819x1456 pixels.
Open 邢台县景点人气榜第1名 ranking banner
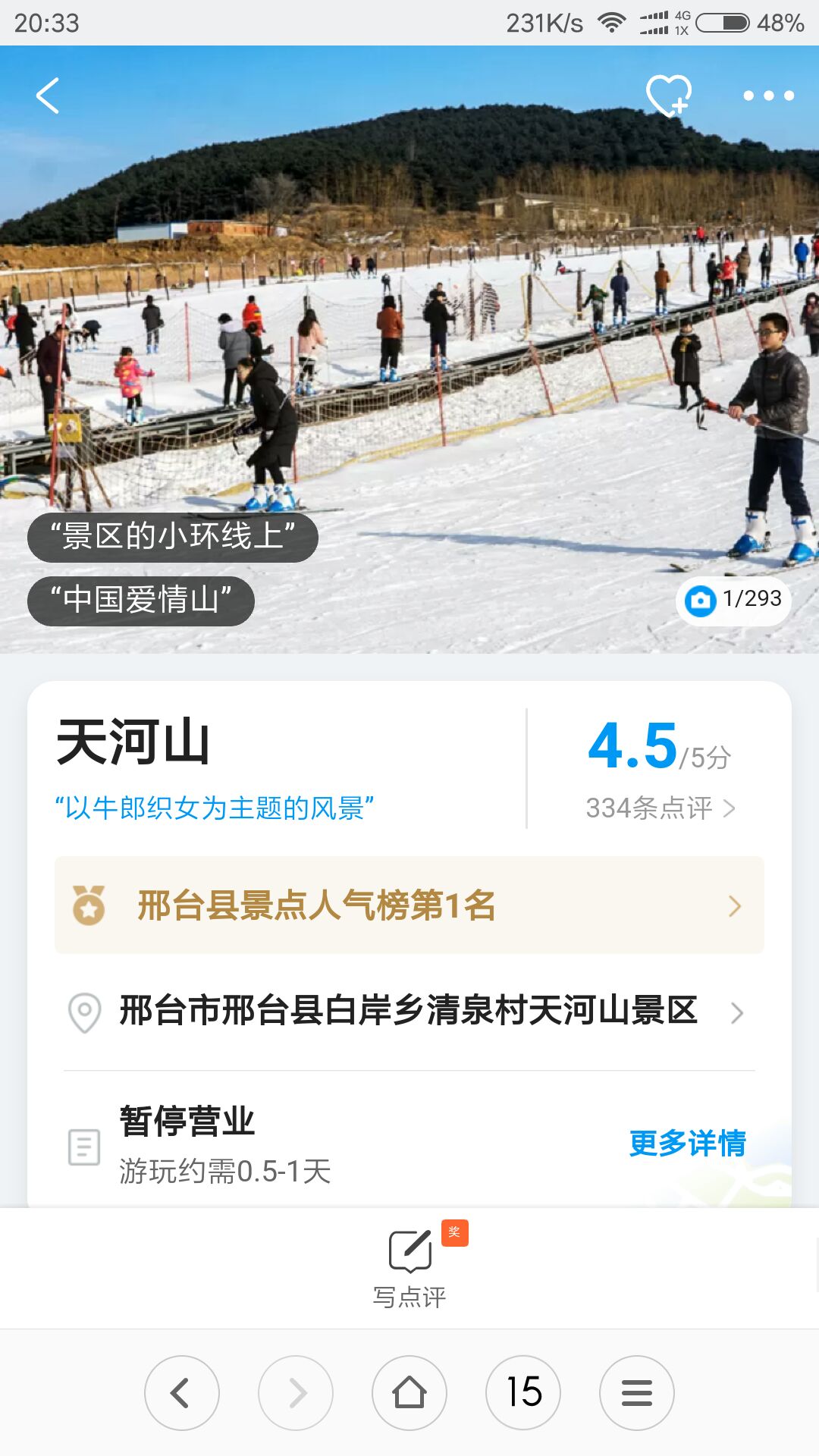409,905
